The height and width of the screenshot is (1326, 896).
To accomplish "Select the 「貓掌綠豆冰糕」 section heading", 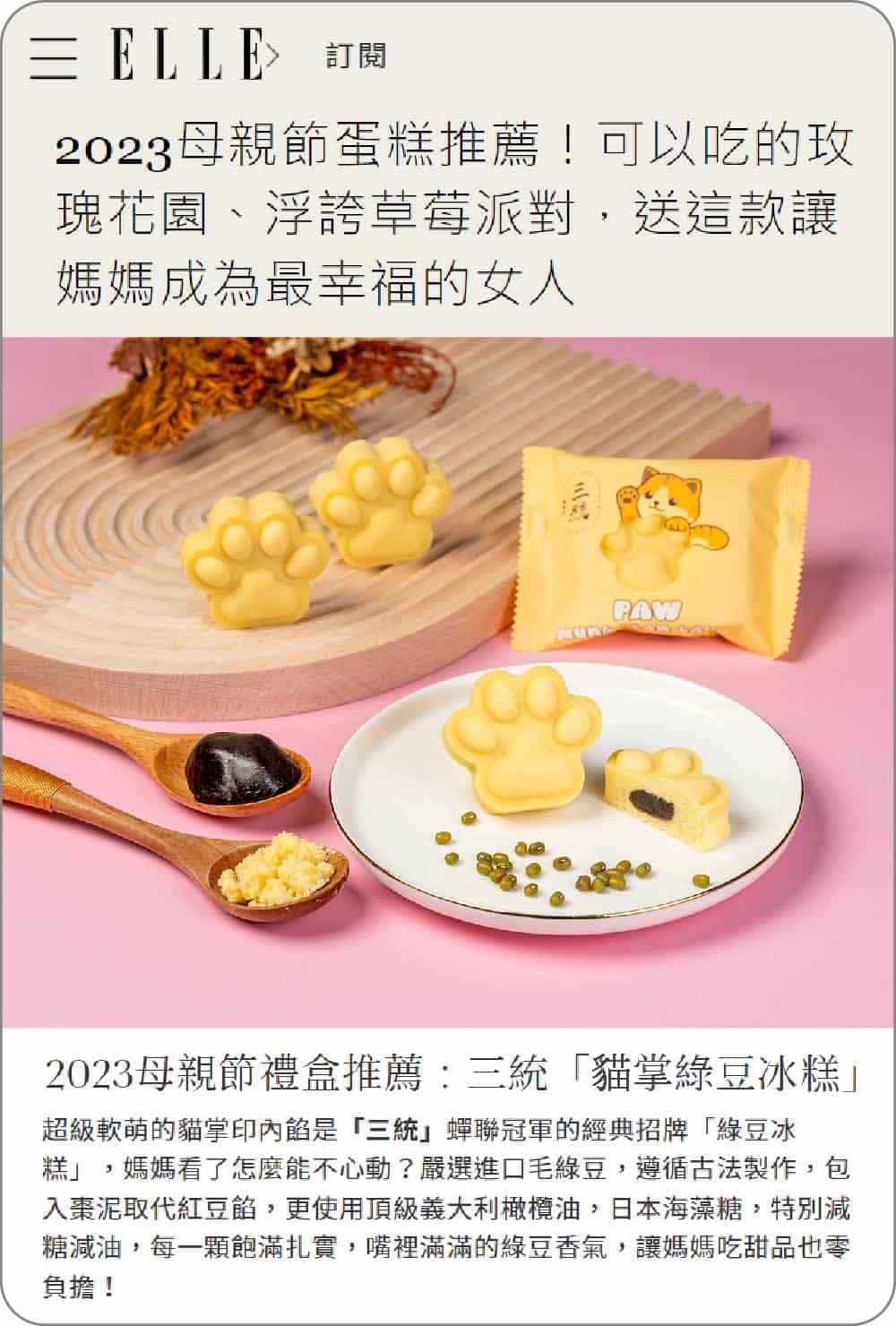I will point(448,1075).
